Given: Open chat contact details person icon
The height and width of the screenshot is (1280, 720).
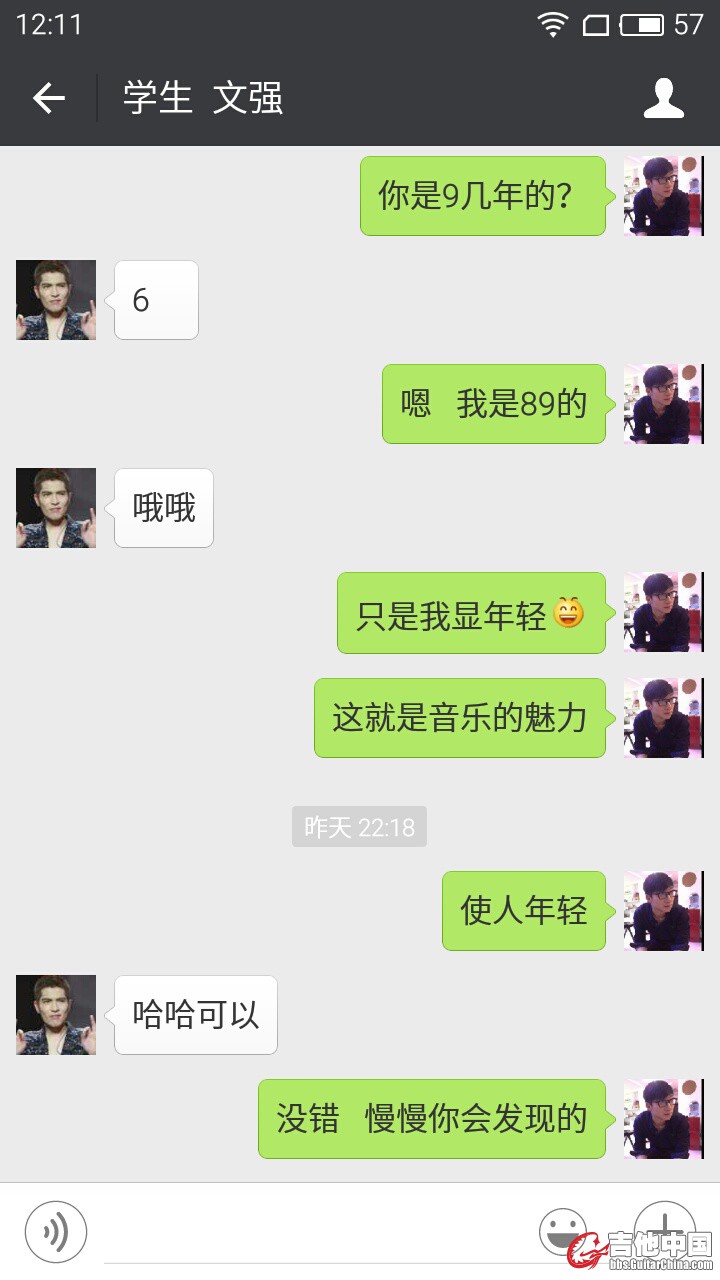Looking at the screenshot, I should 663,98.
